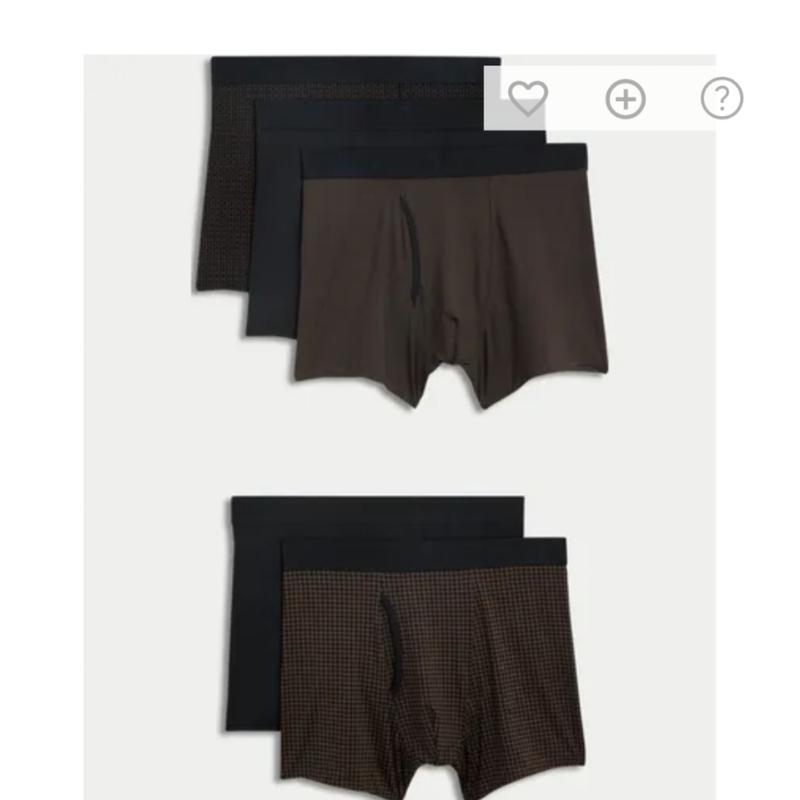Tap the plus circle icon
This screenshot has height=800, width=800.
coord(626,98)
